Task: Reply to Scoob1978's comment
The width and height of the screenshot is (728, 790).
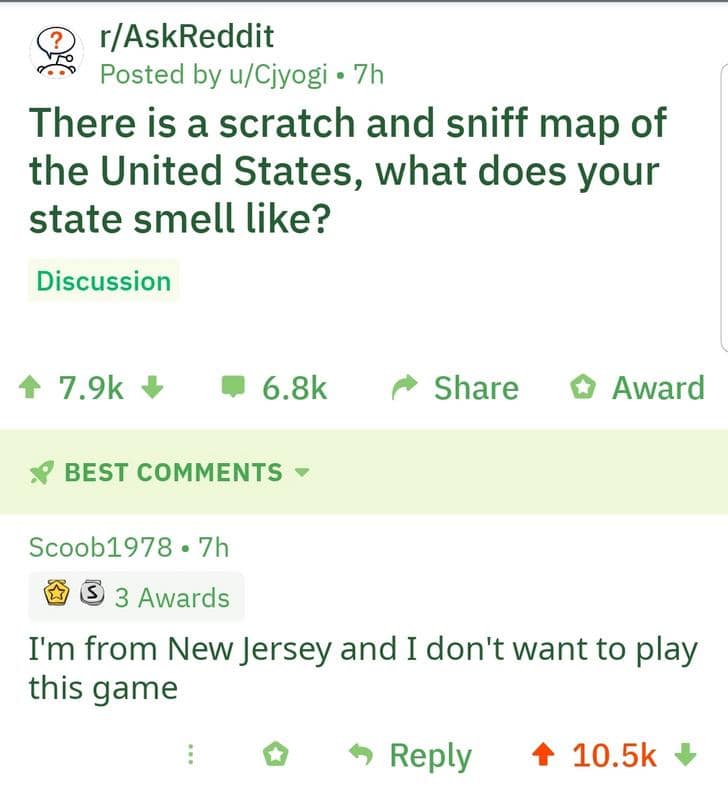Action: point(409,755)
